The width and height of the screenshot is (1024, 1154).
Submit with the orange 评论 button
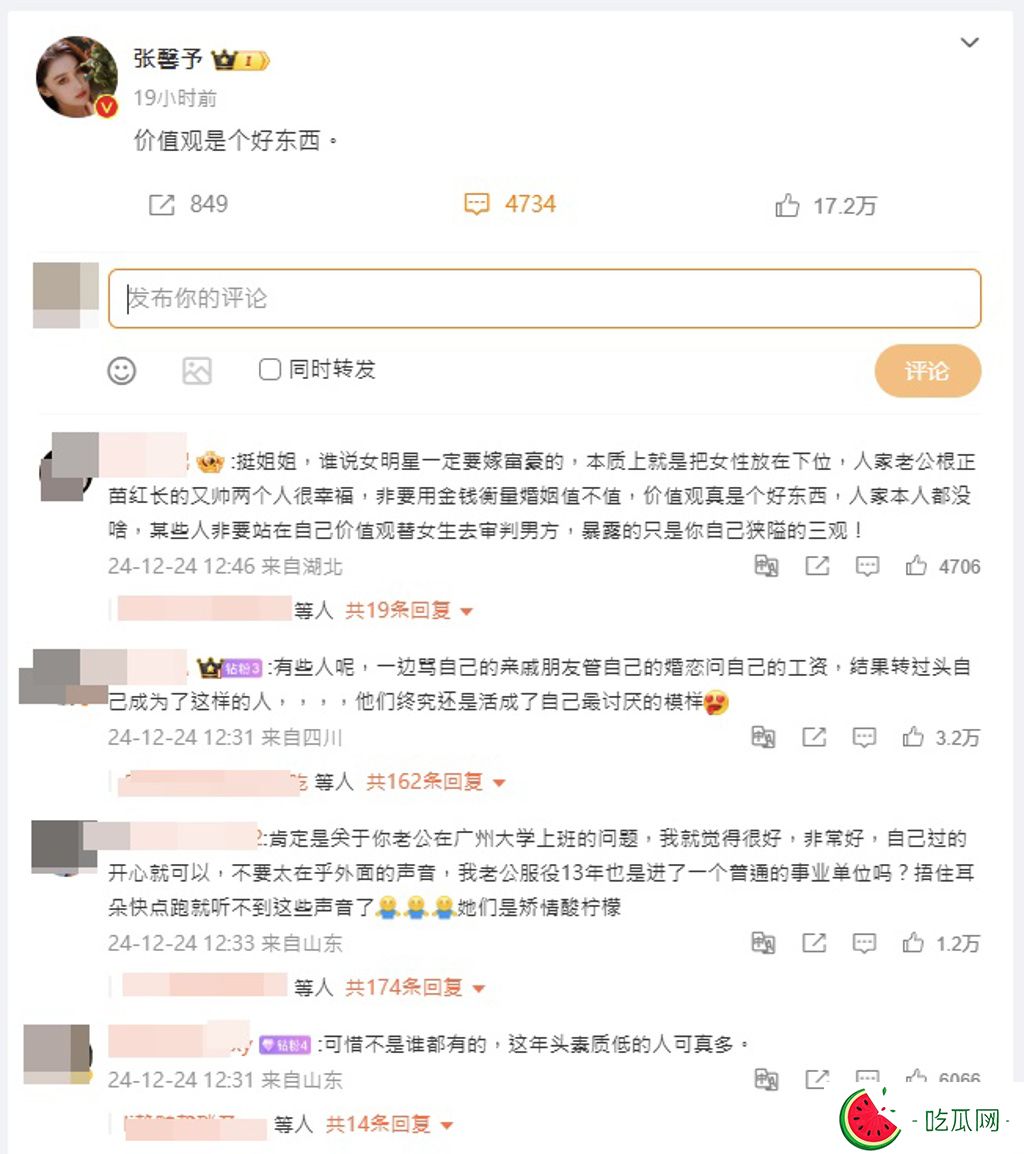coord(927,372)
